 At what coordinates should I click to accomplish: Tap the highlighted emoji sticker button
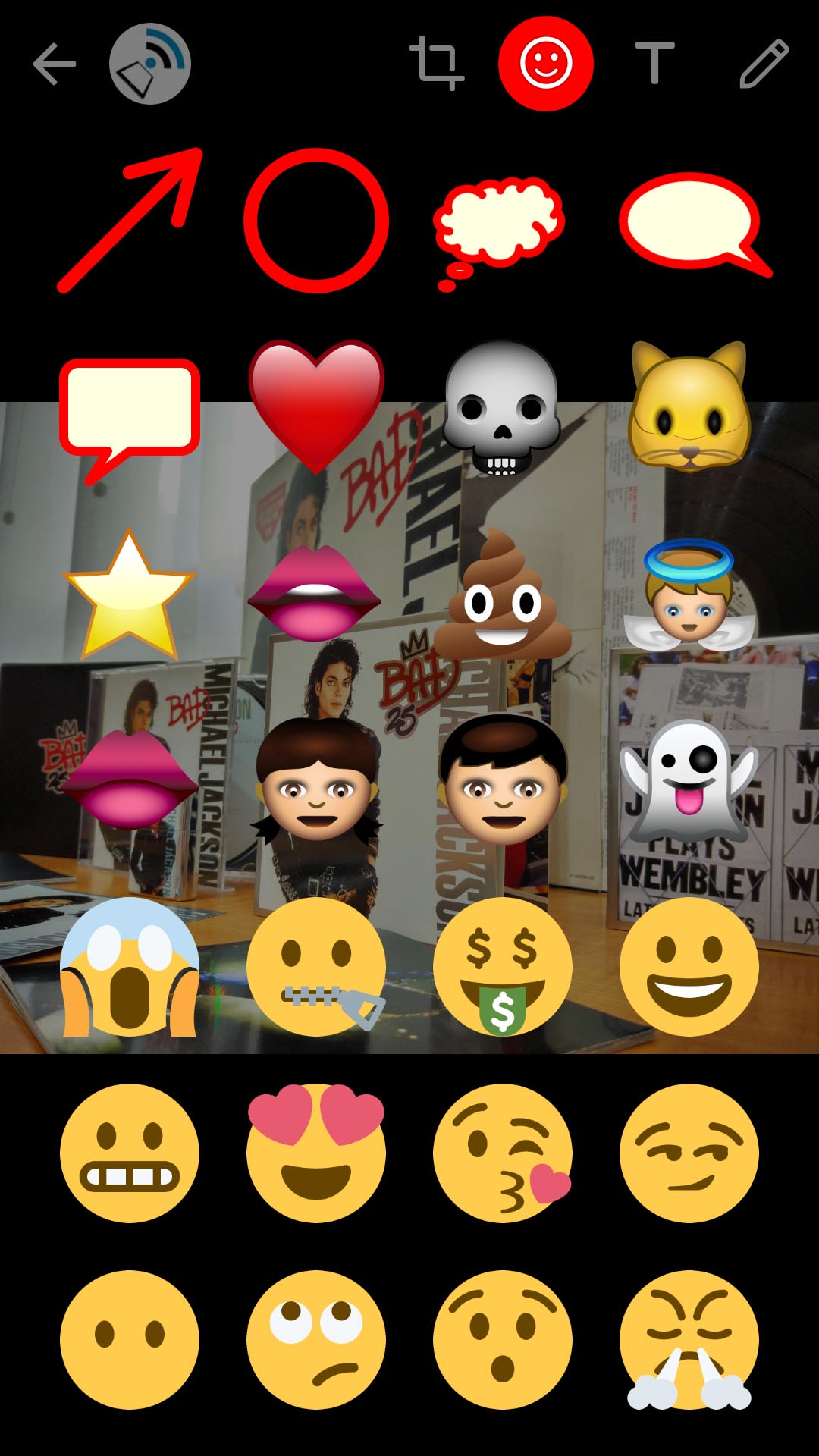click(x=546, y=64)
